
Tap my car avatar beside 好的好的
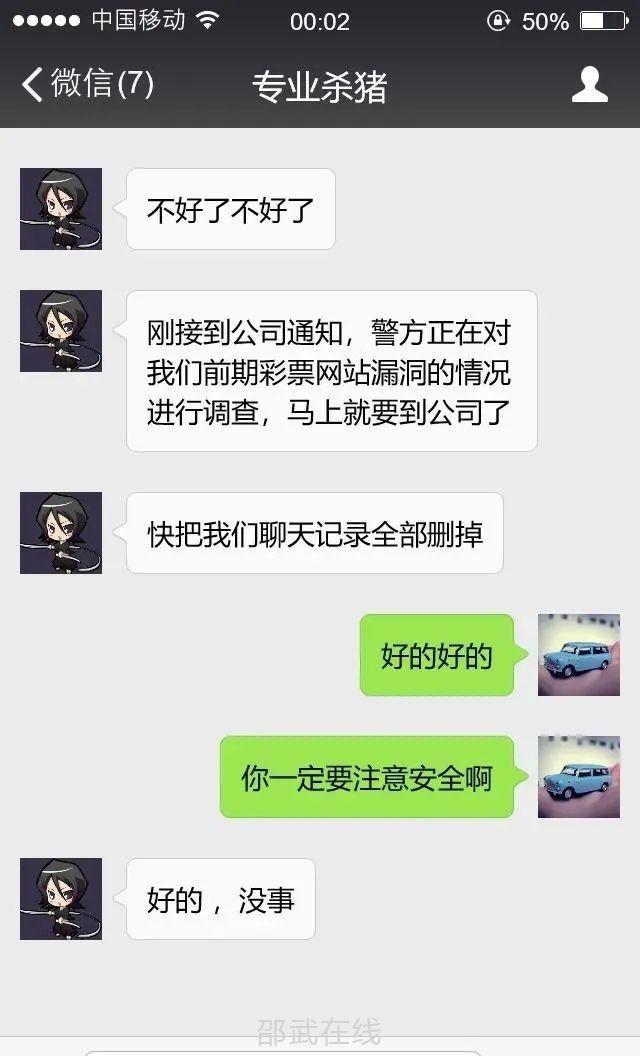coord(578,655)
